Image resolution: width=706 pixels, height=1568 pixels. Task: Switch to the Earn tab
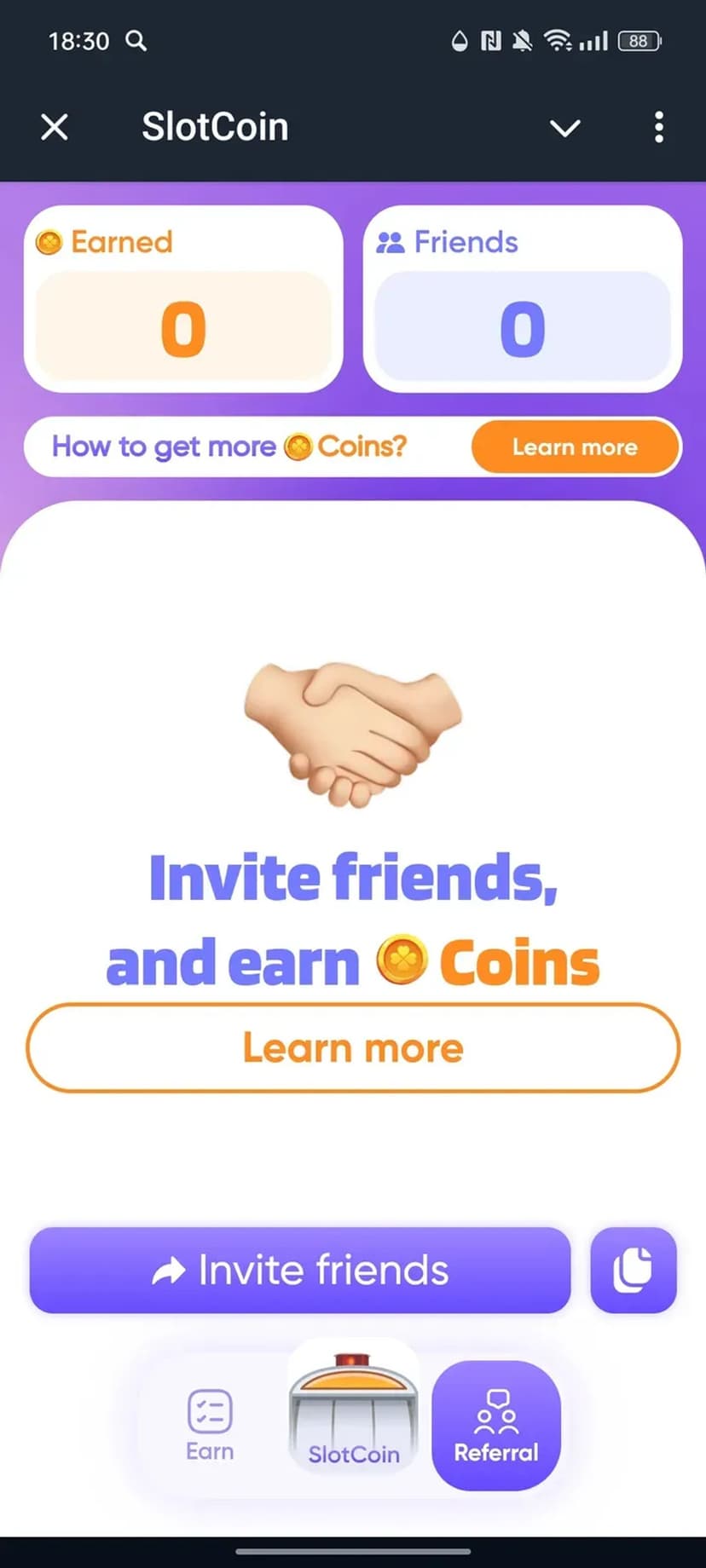tap(210, 1425)
